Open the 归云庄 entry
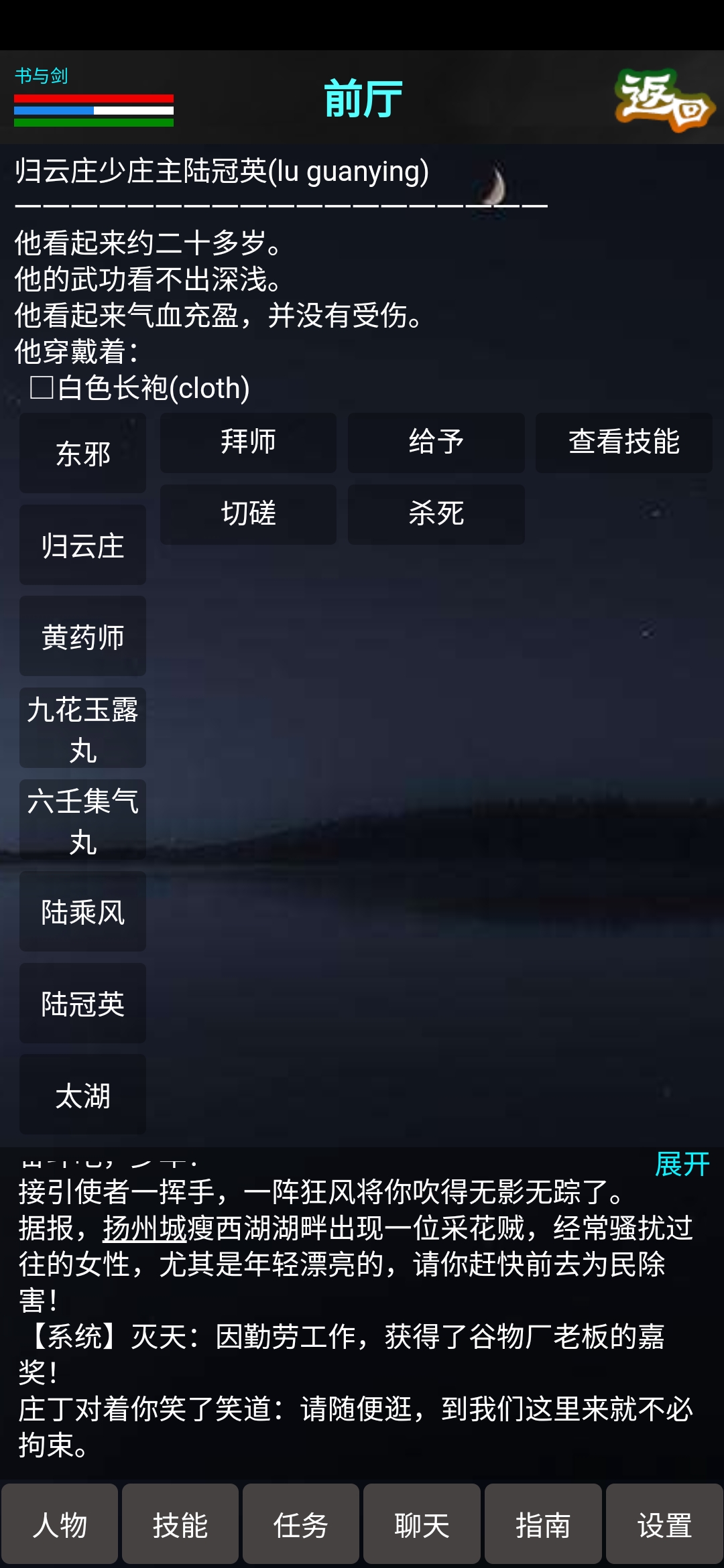 tap(82, 544)
